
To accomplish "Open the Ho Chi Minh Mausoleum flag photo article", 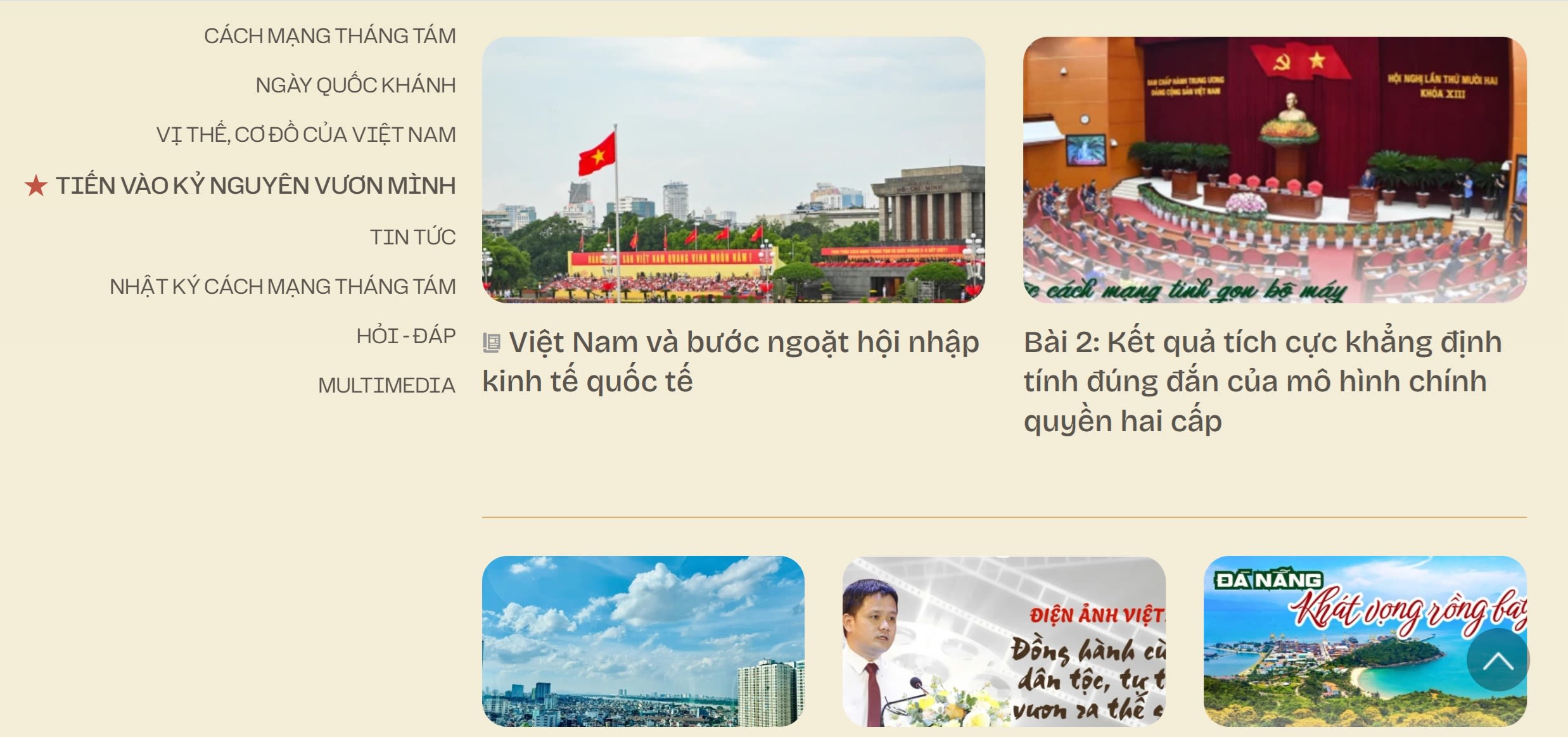I will (x=733, y=170).
